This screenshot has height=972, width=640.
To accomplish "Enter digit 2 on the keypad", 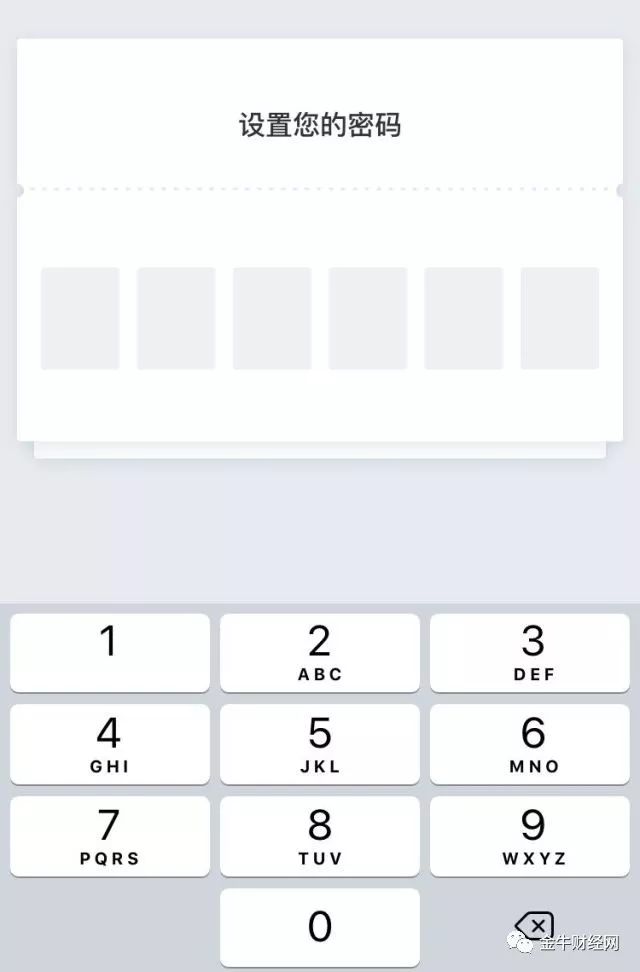I will coord(320,652).
